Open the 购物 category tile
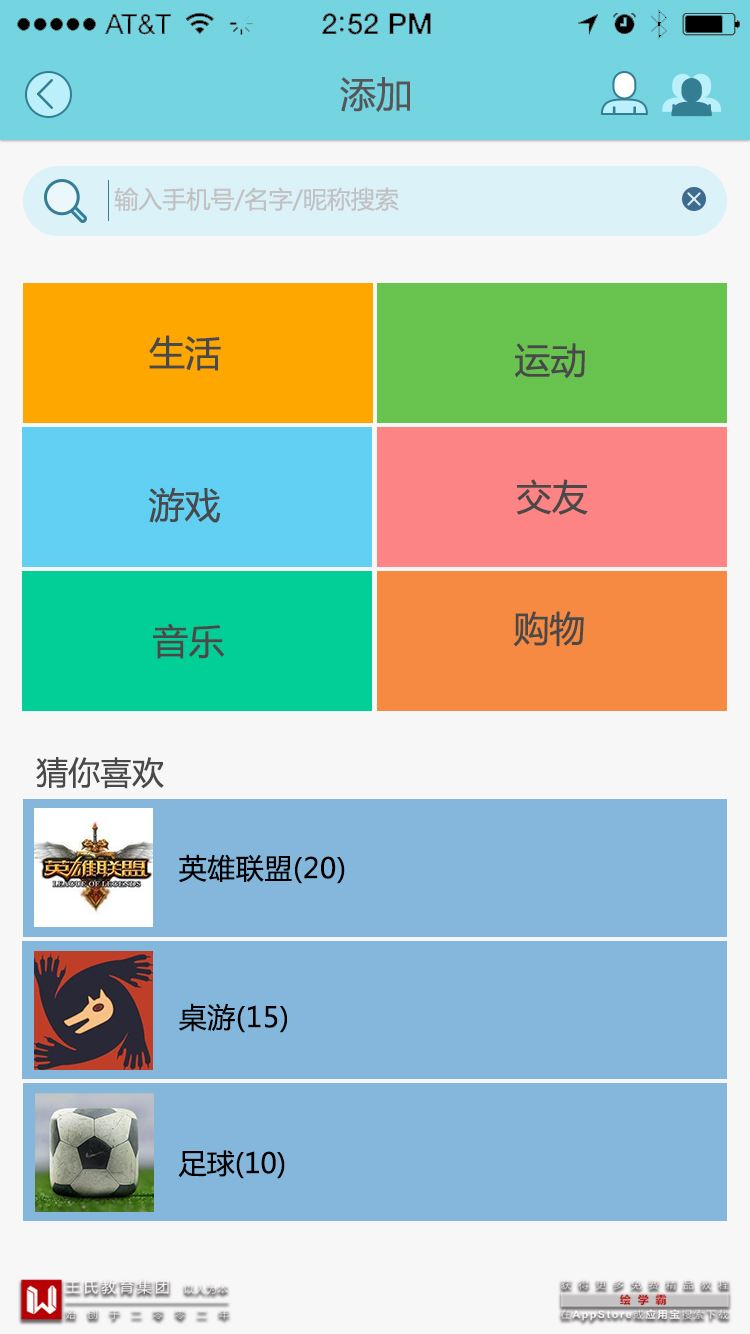750x1334 pixels. point(552,641)
